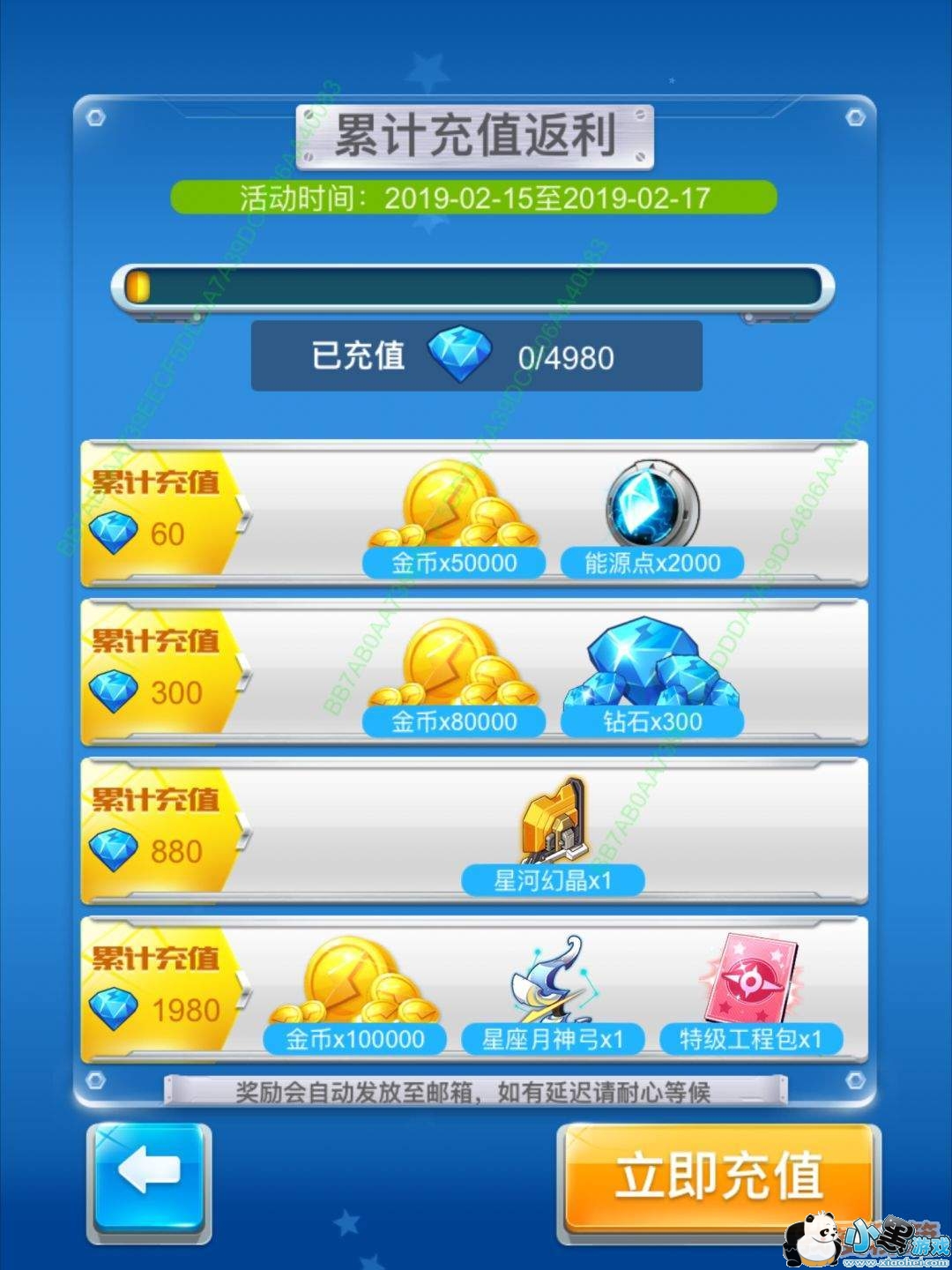952x1270 pixels.
Task: Open the 星座月神弓x1 reward item
Action: 553,995
